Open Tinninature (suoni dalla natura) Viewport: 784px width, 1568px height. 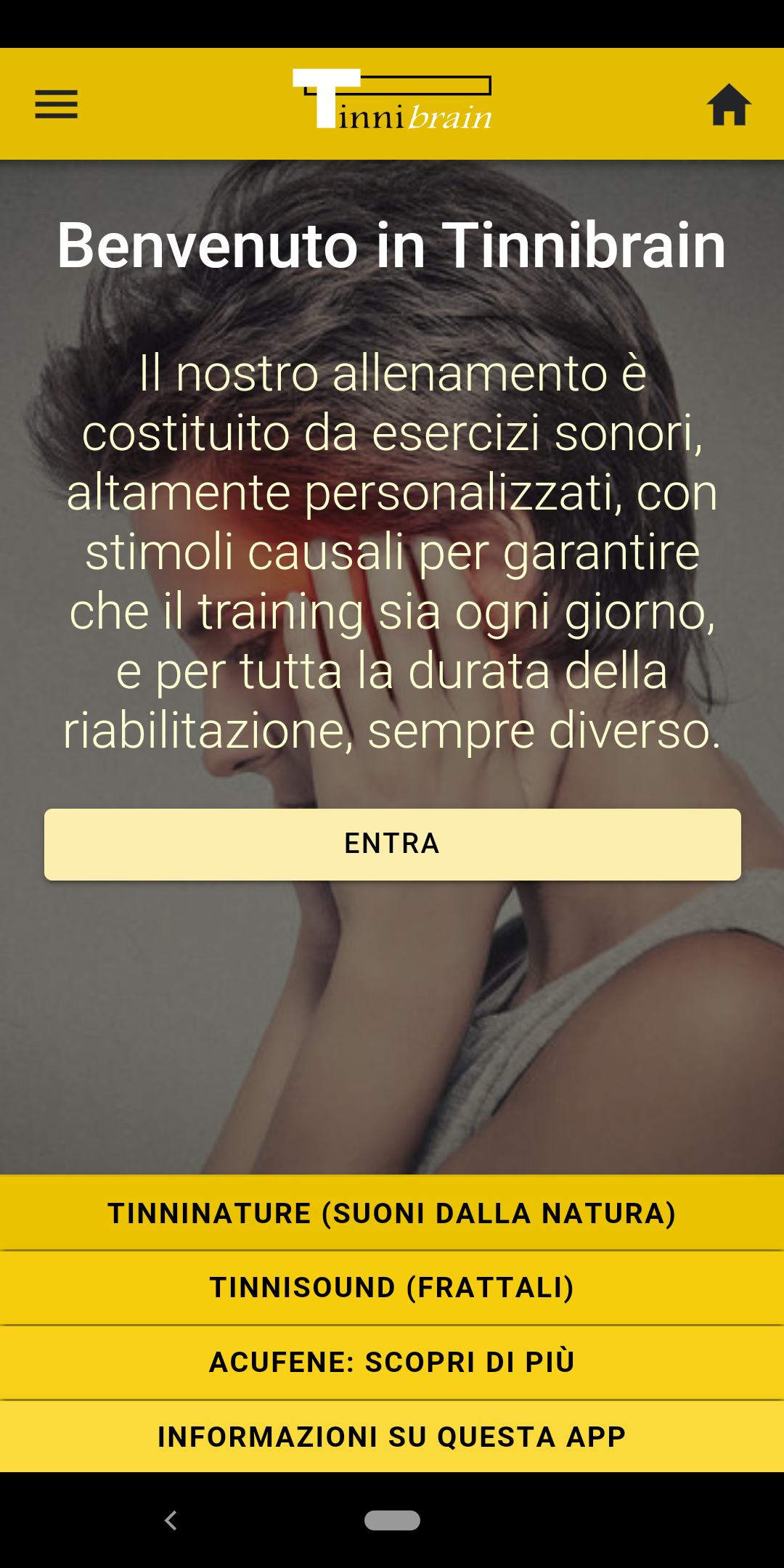(392, 1213)
